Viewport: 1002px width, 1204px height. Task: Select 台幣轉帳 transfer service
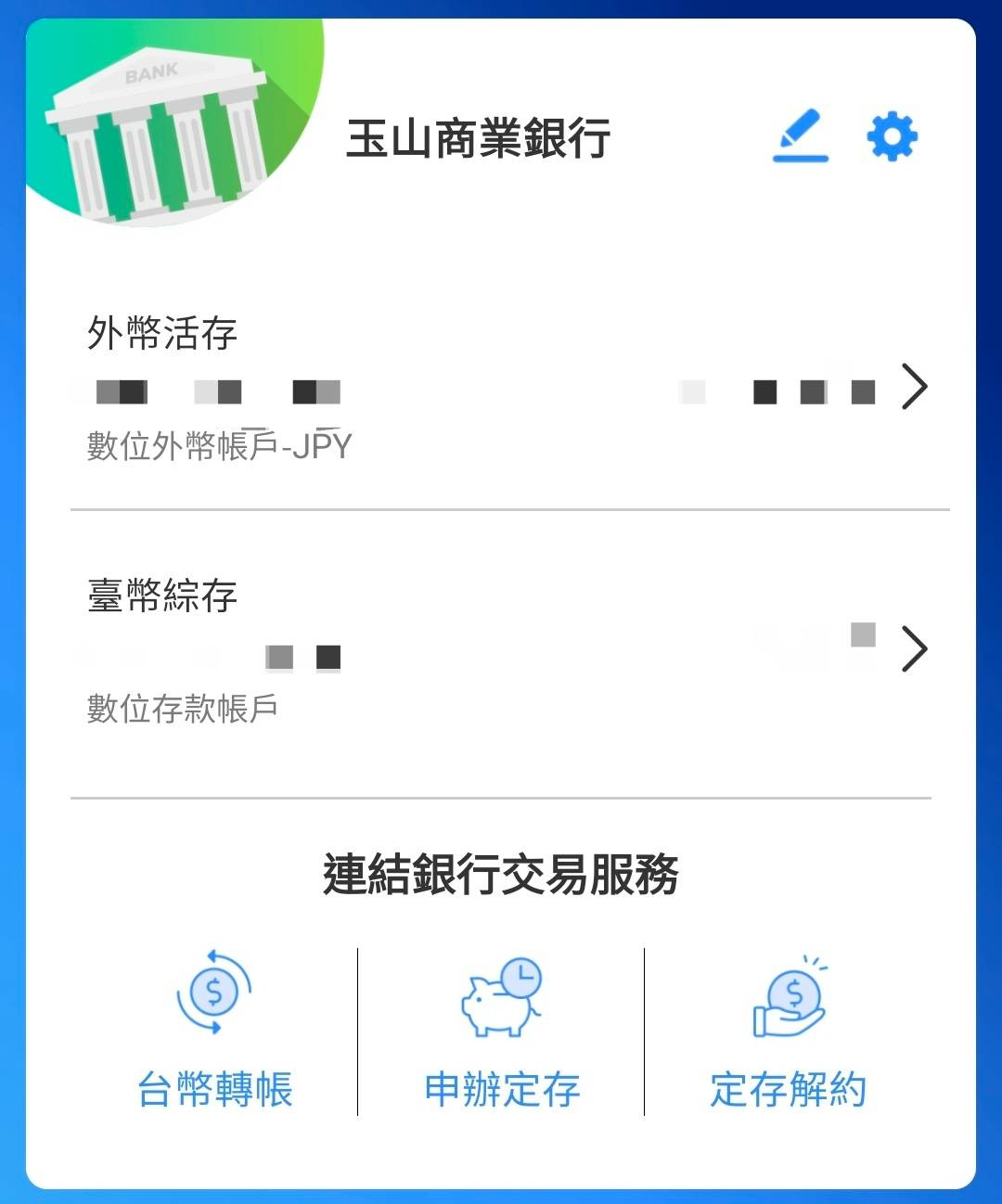215,1031
